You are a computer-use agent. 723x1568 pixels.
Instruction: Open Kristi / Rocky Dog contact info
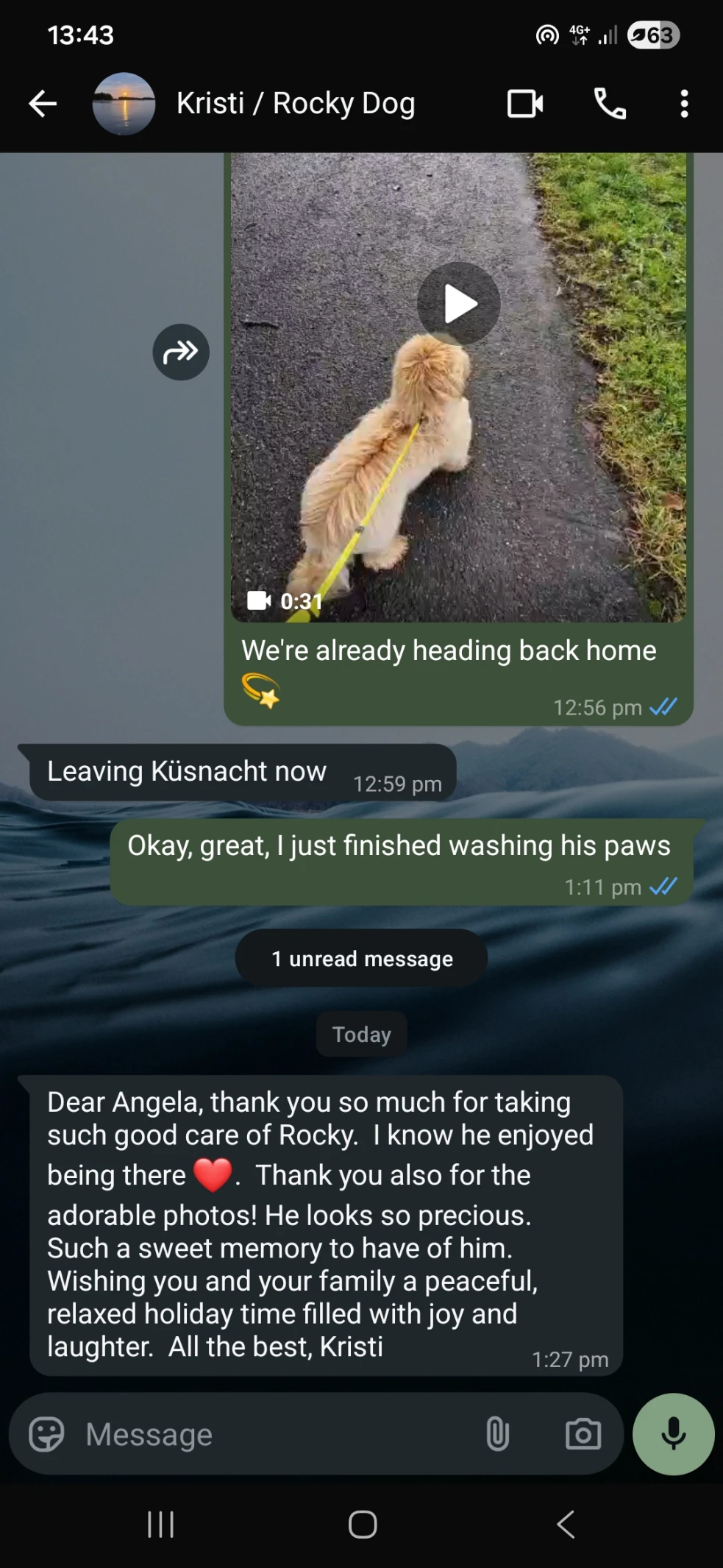point(295,104)
